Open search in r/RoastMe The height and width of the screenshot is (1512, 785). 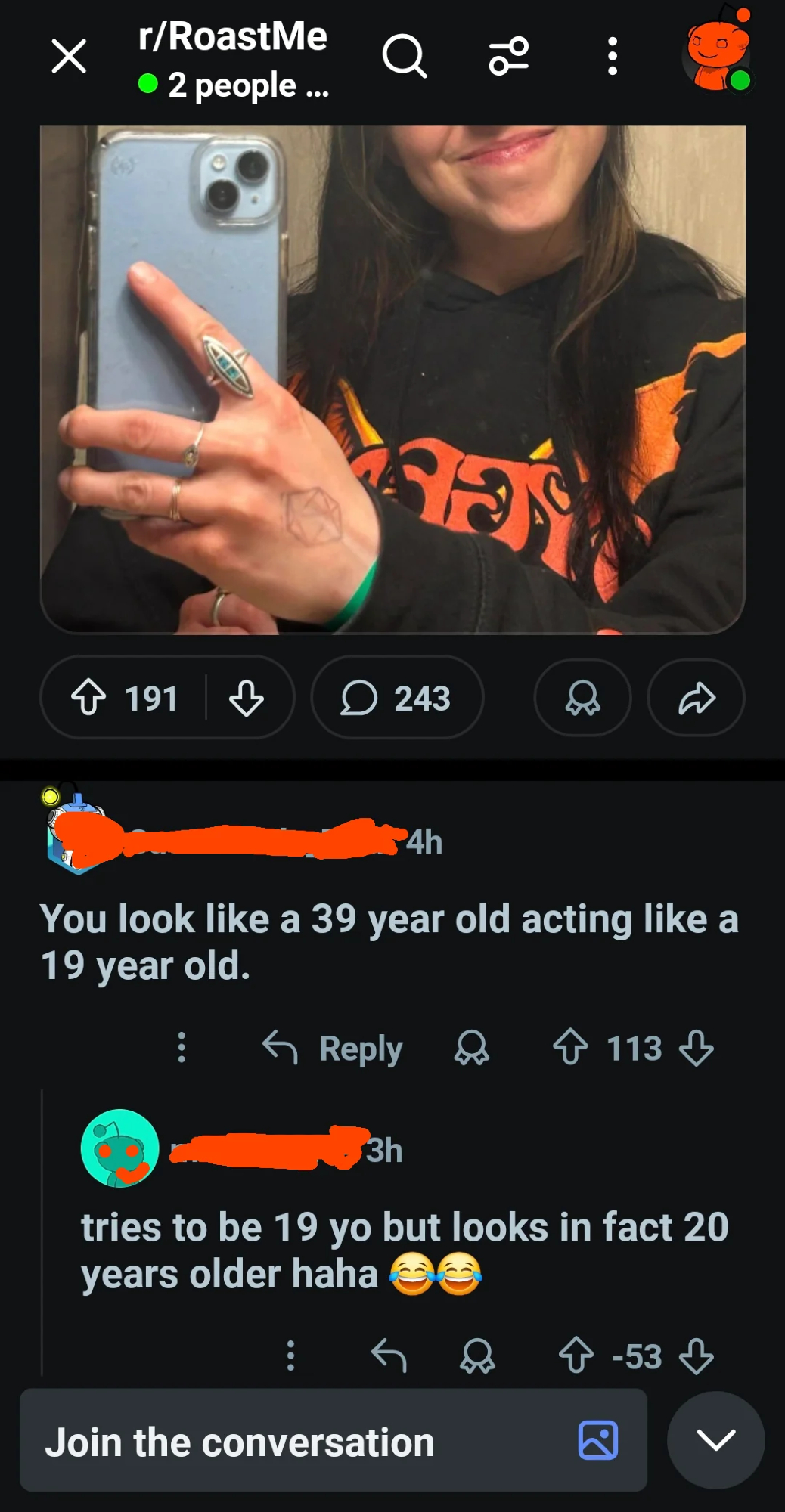(x=405, y=57)
